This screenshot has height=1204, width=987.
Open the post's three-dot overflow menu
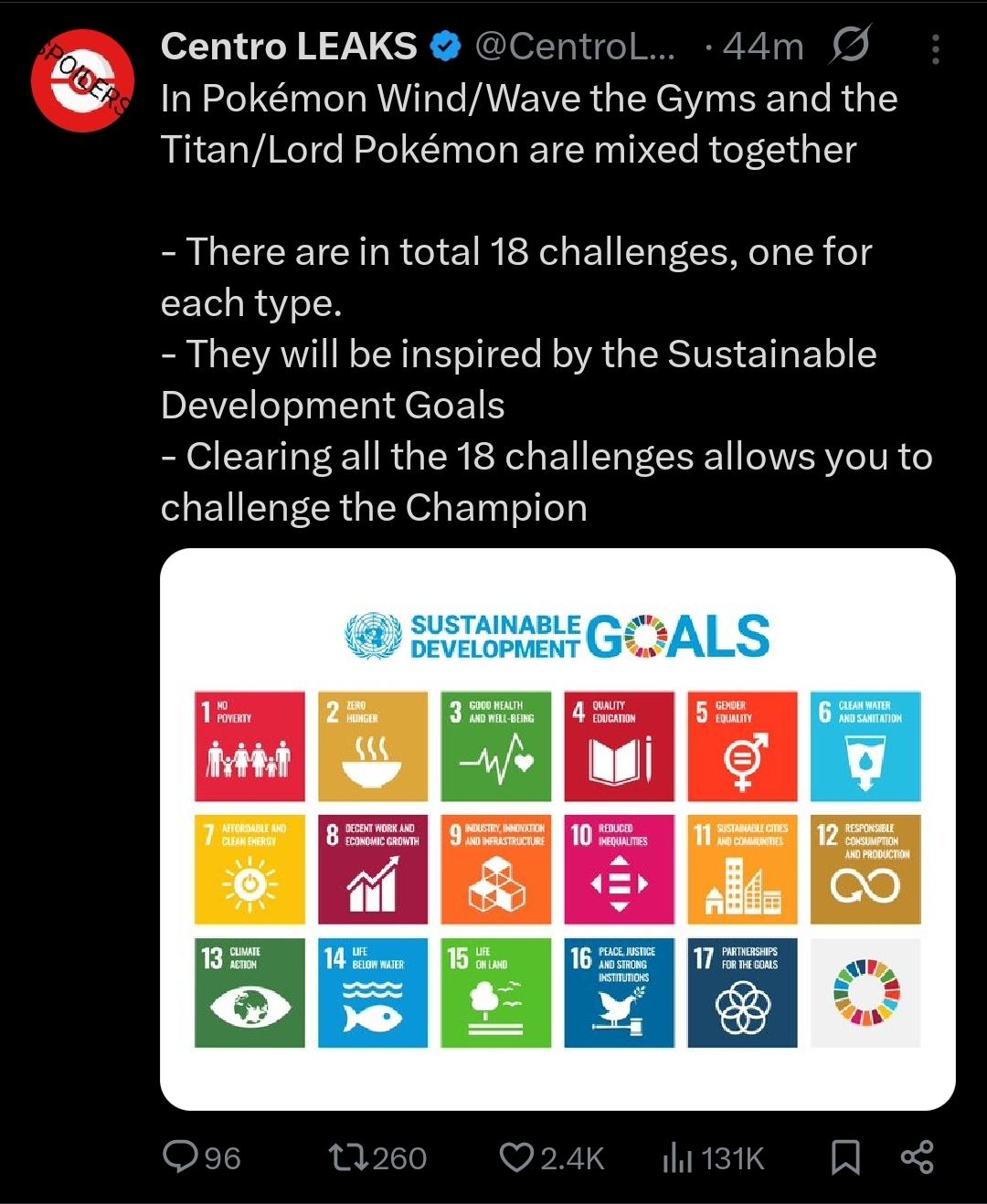[935, 49]
